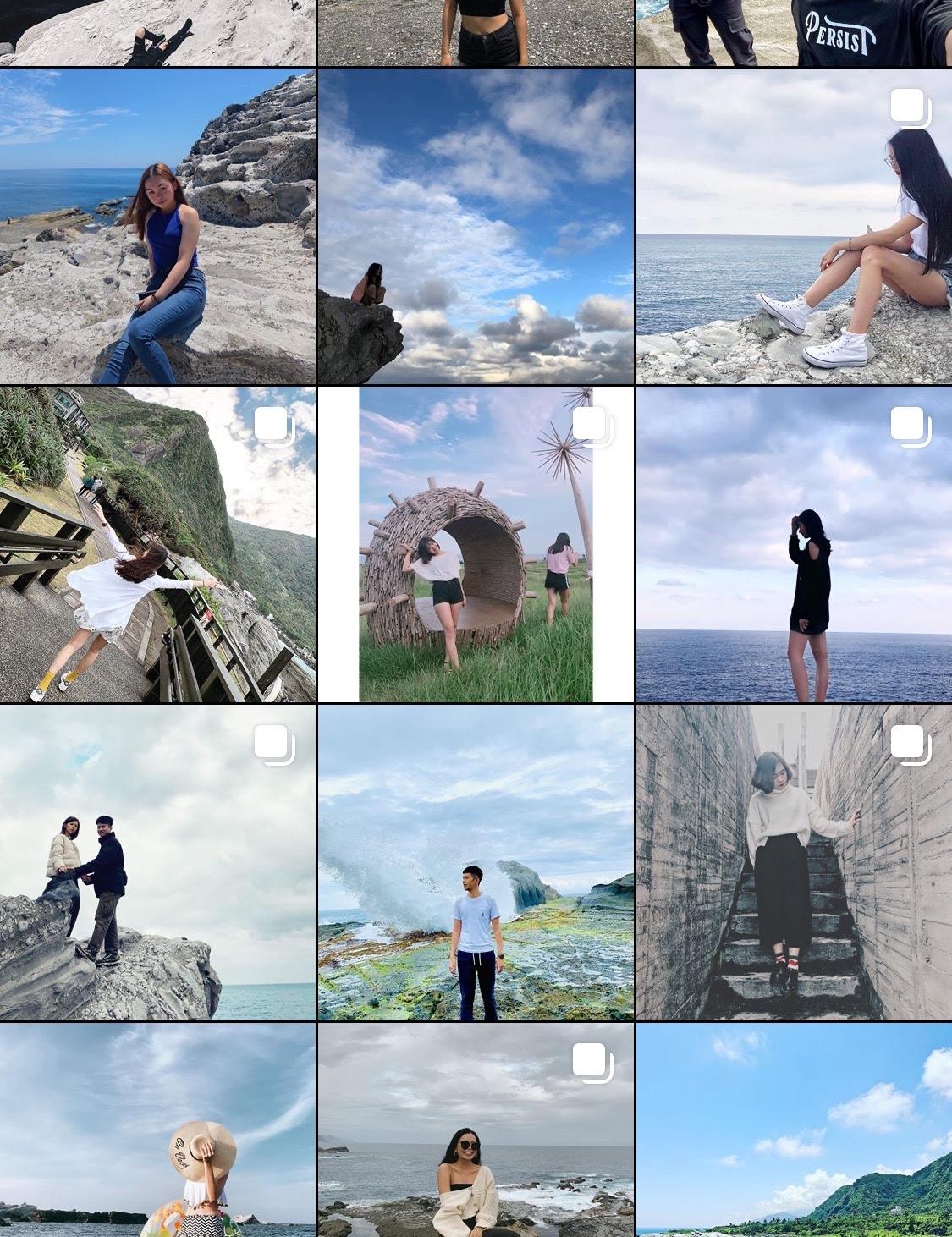Open the post showing a black Persist t-shirt
This screenshot has width=952, height=1237.
794,32
